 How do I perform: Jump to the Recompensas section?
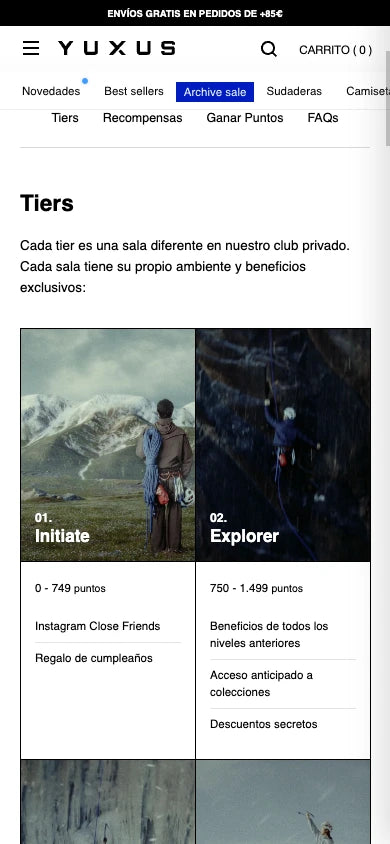pyautogui.click(x=143, y=118)
